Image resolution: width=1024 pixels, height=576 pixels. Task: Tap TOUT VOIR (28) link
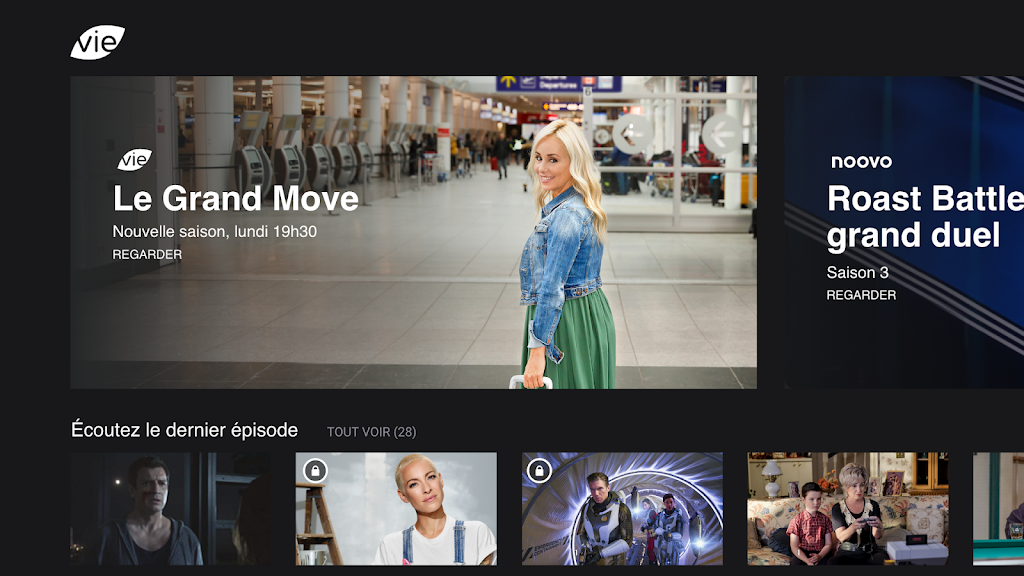[x=371, y=432]
